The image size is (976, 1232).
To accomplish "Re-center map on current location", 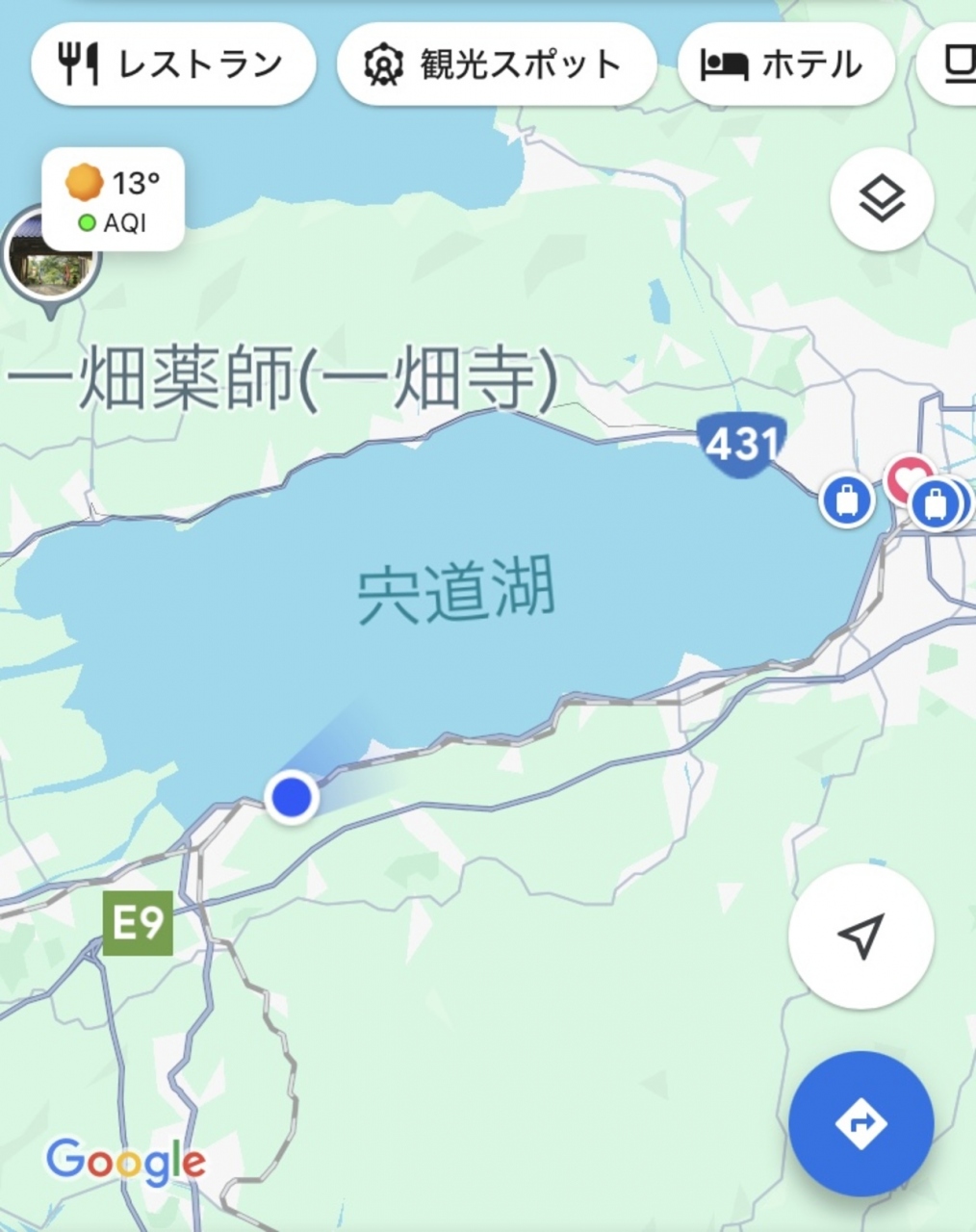I will 860,936.
